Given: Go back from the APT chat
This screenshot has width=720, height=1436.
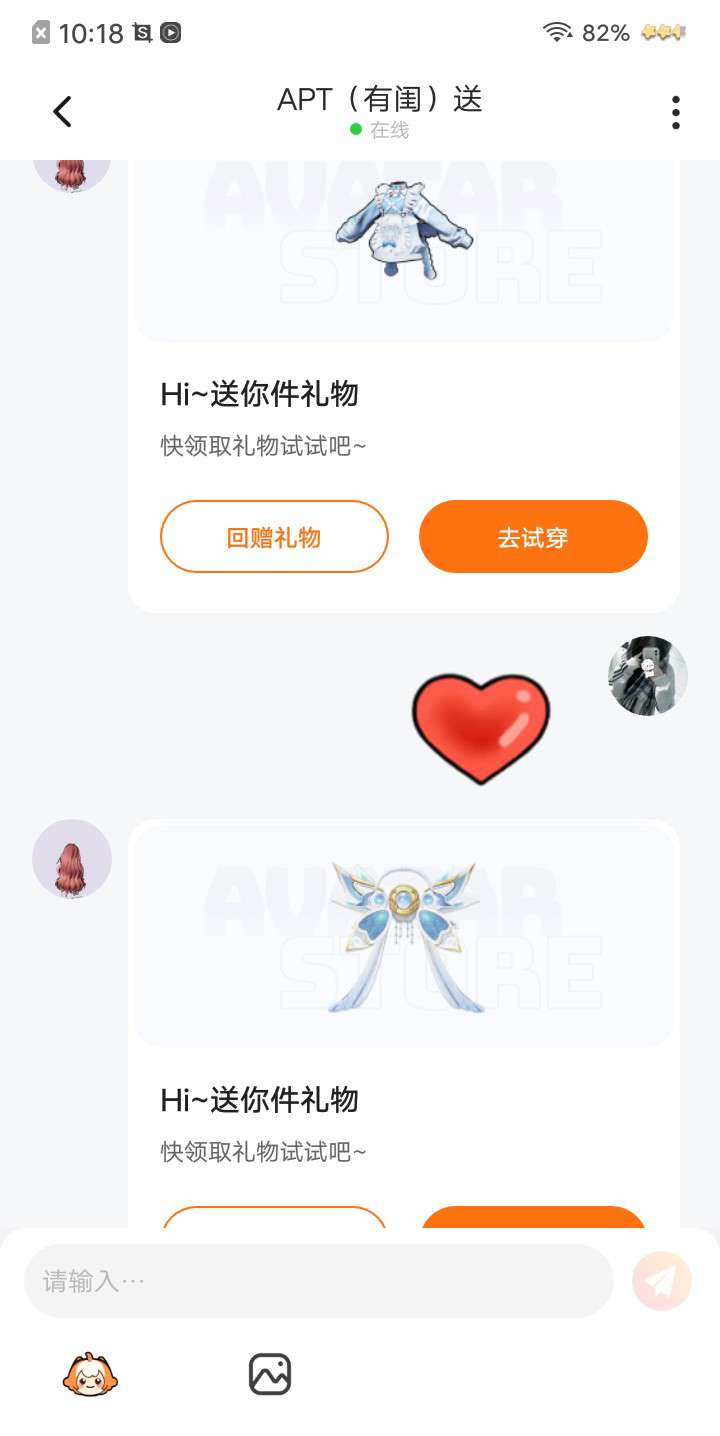Looking at the screenshot, I should click(62, 111).
